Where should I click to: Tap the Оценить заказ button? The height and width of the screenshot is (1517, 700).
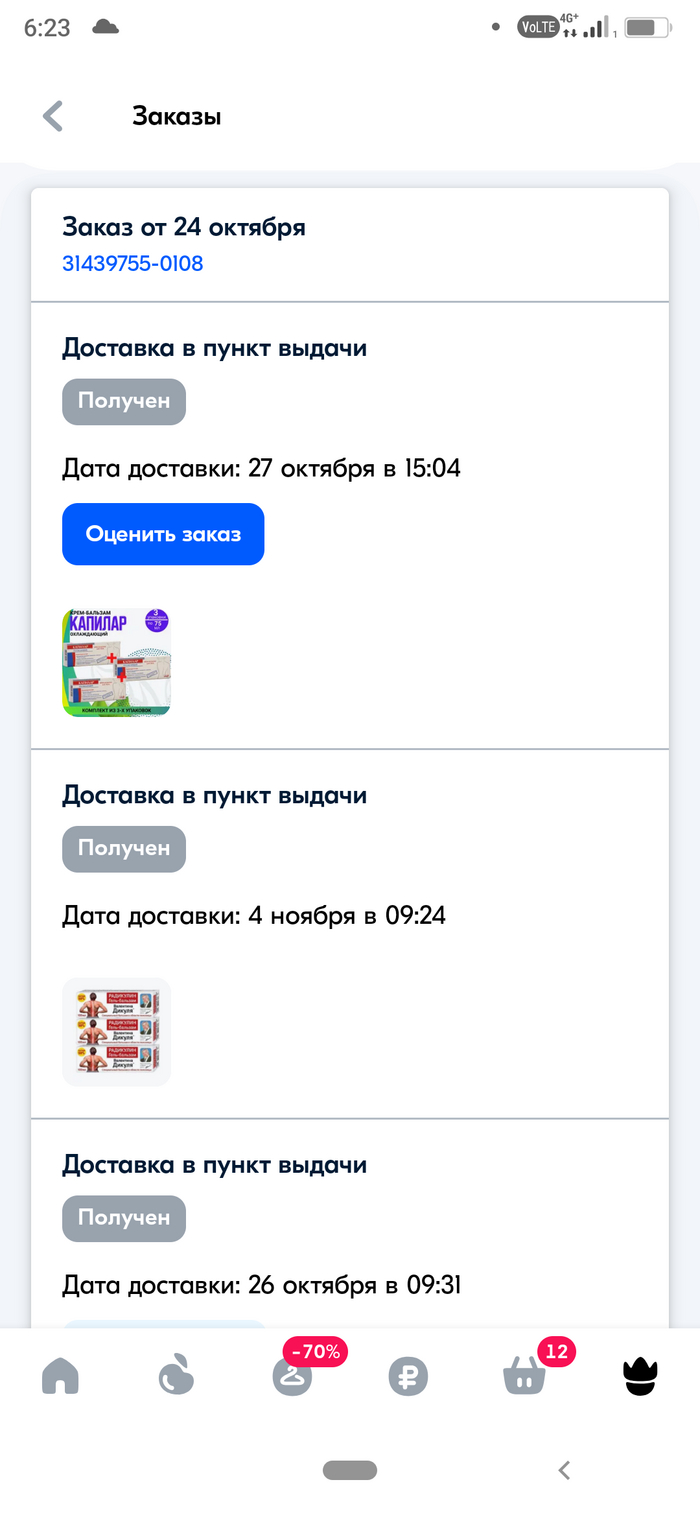163,534
